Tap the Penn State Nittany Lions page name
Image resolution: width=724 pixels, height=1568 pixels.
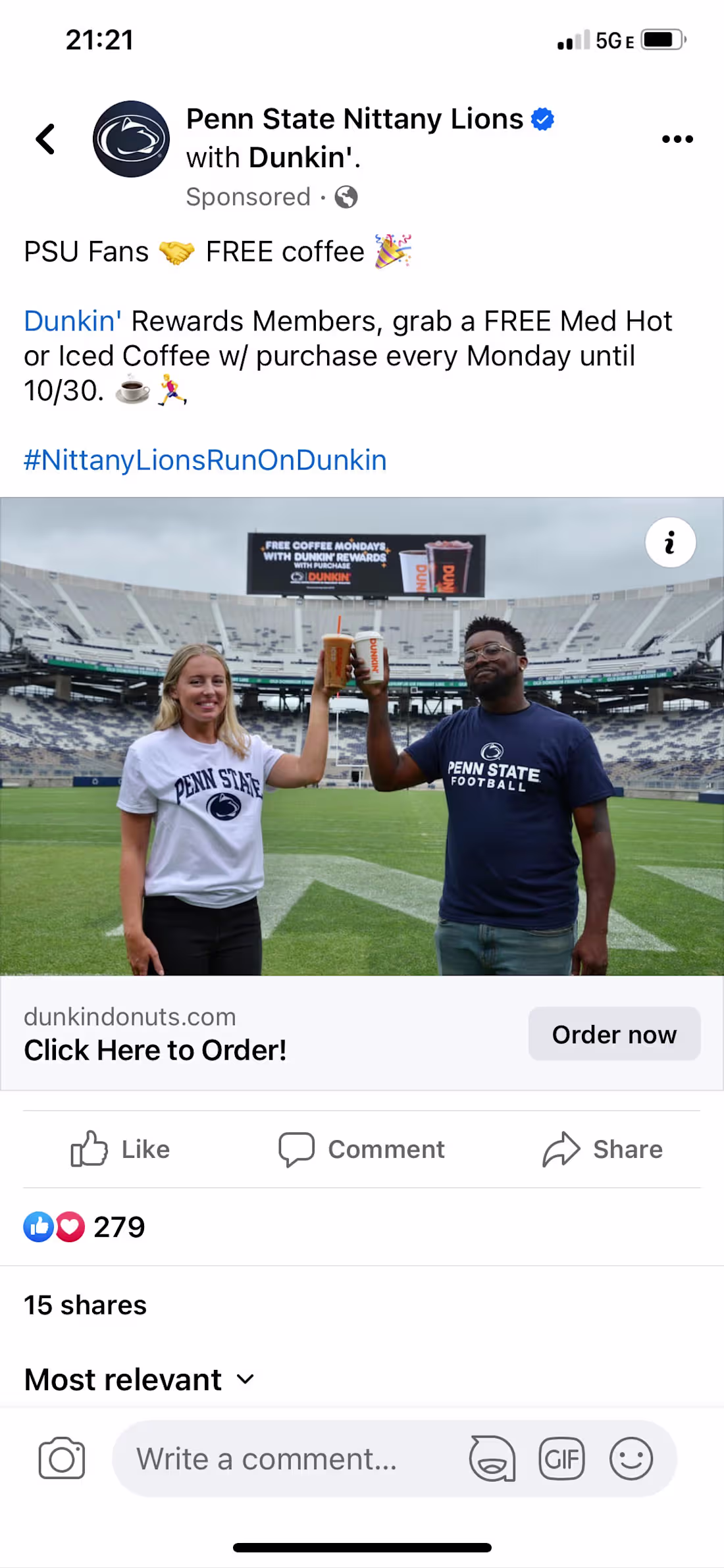[353, 119]
